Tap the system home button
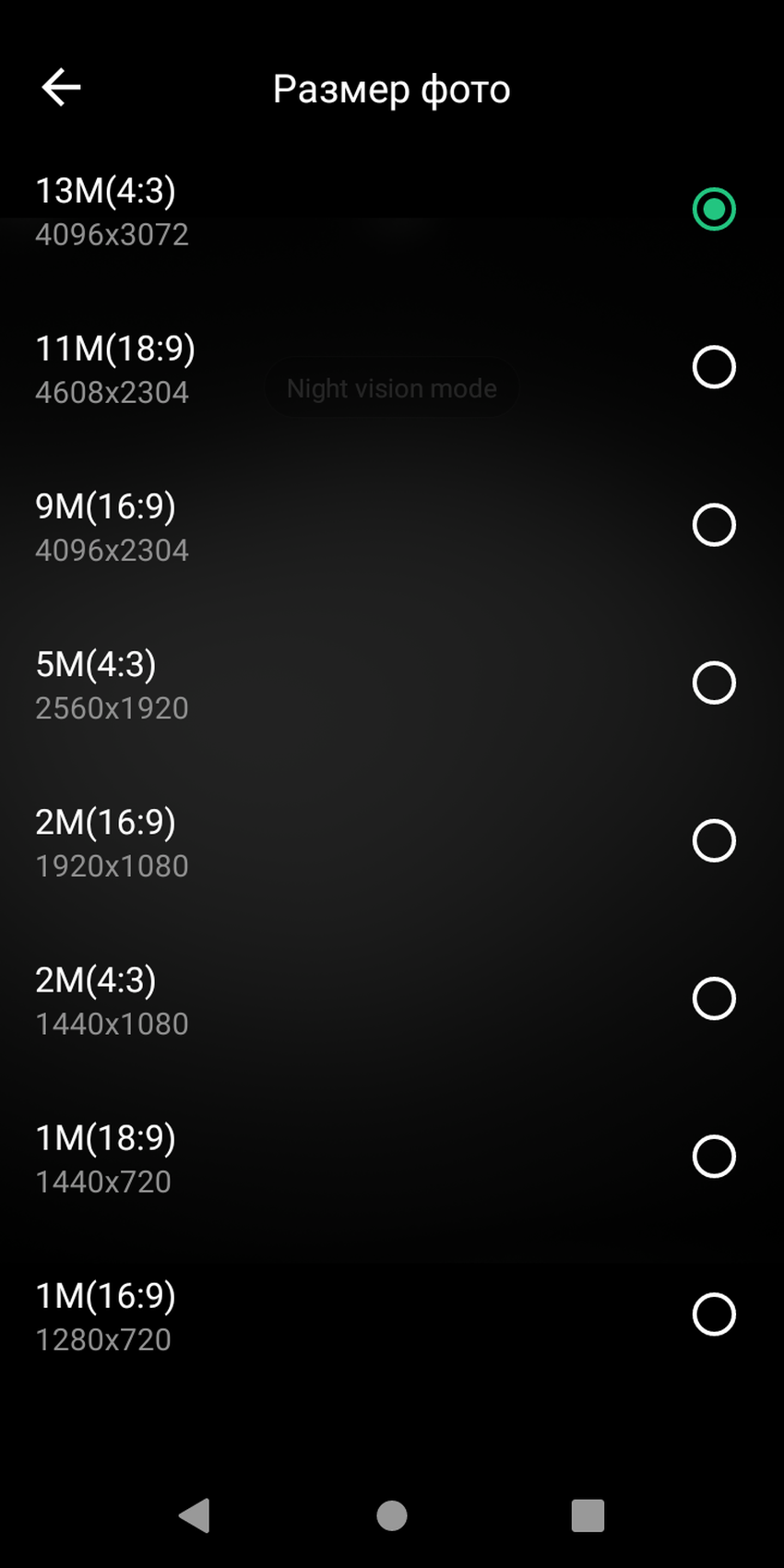 (392, 1515)
